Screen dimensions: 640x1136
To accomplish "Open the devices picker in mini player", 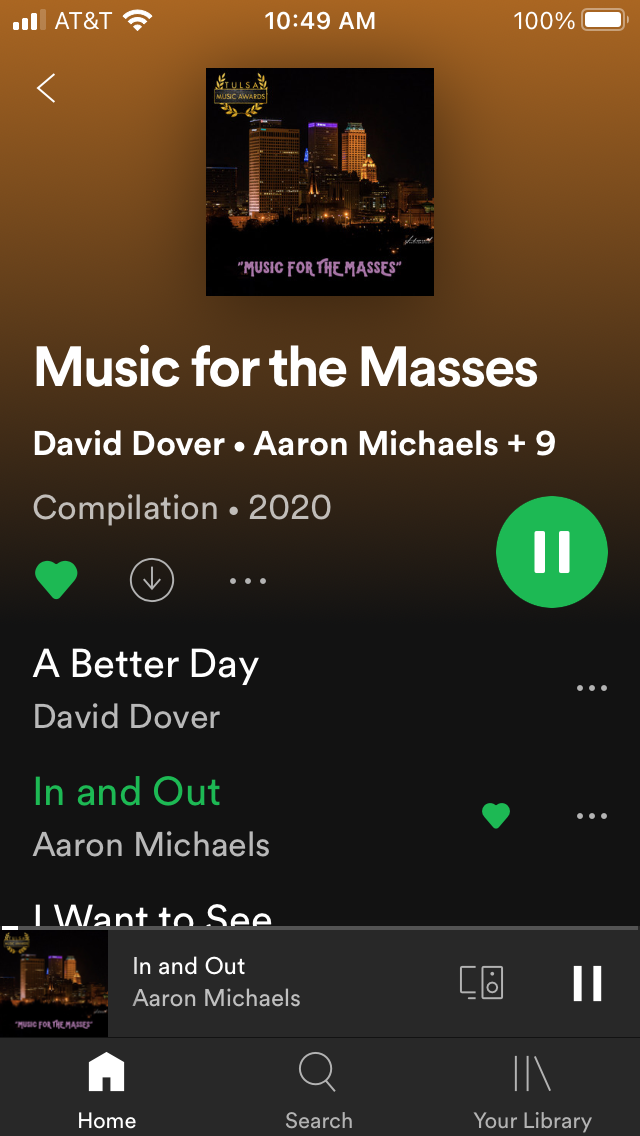I will click(x=481, y=982).
